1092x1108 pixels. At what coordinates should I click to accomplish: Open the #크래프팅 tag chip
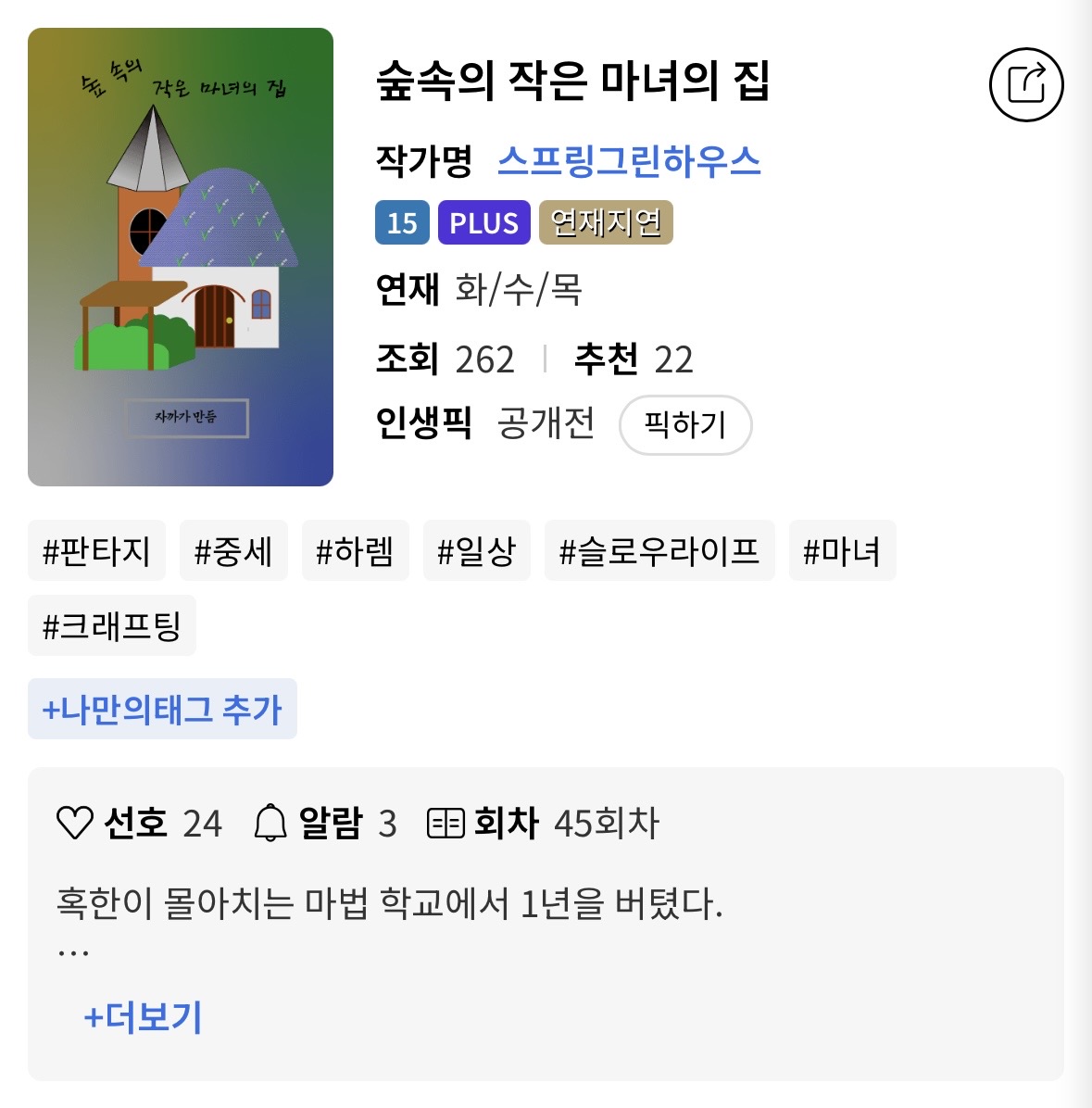tap(112, 626)
